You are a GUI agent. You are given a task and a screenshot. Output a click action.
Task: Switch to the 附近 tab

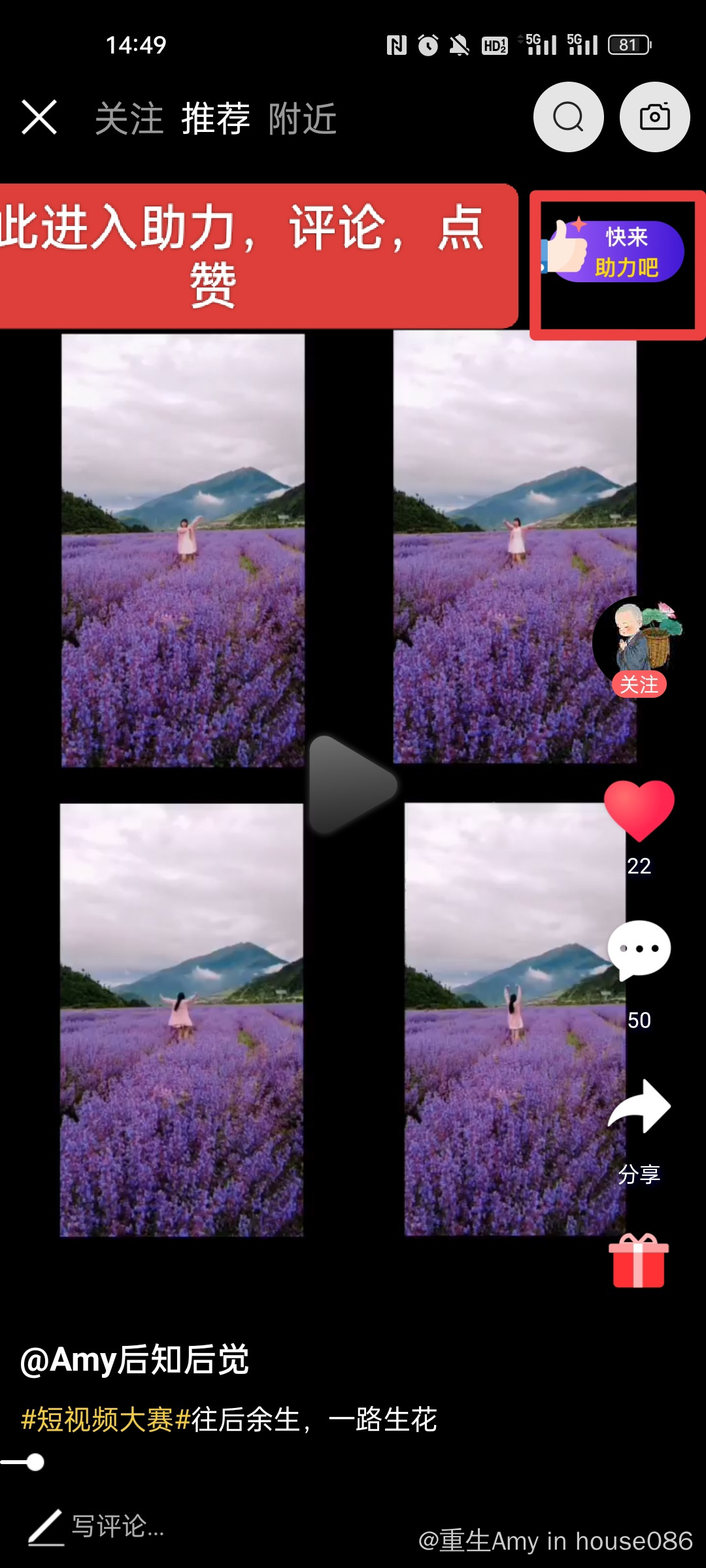click(x=302, y=119)
